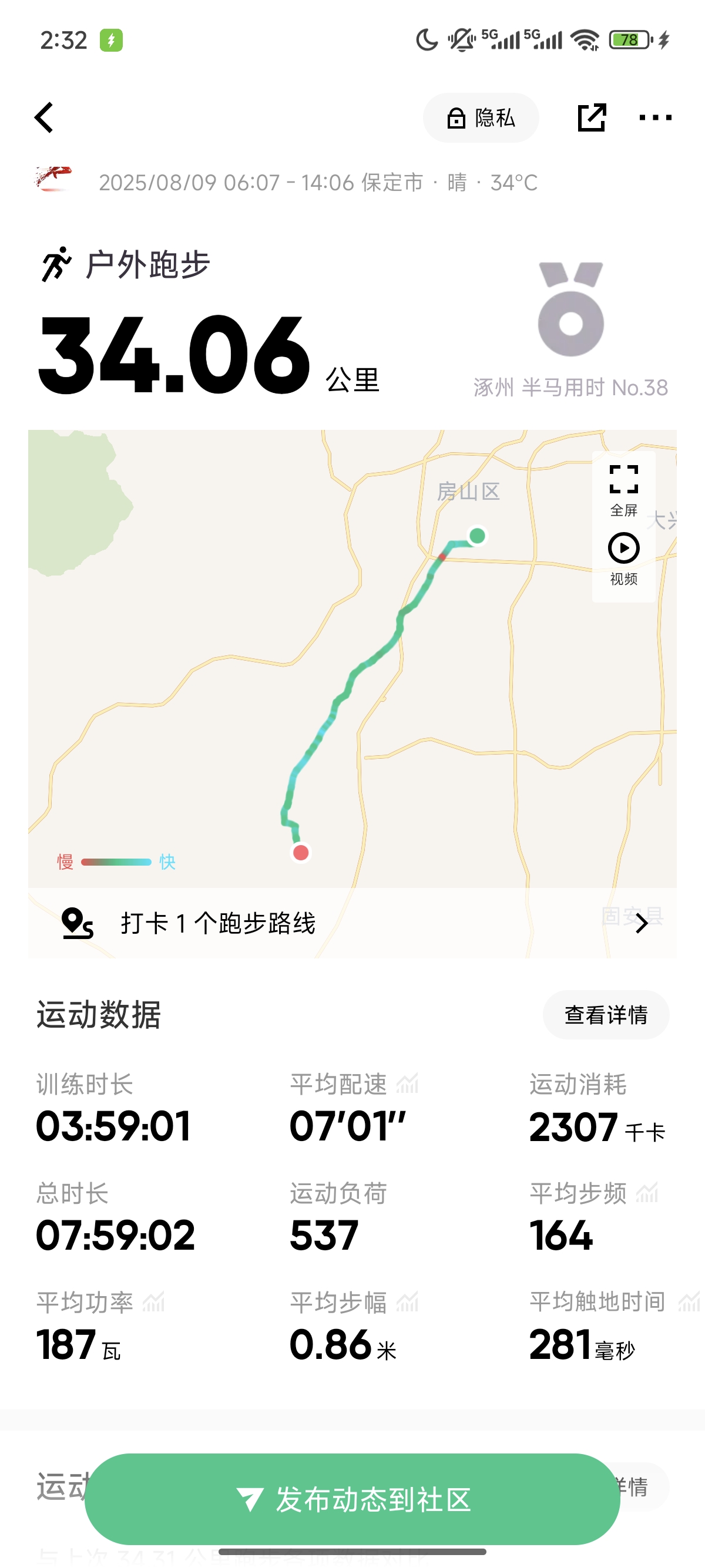This screenshot has height=1568, width=705.
Task: Play the route video (视频) icon
Action: tap(623, 548)
